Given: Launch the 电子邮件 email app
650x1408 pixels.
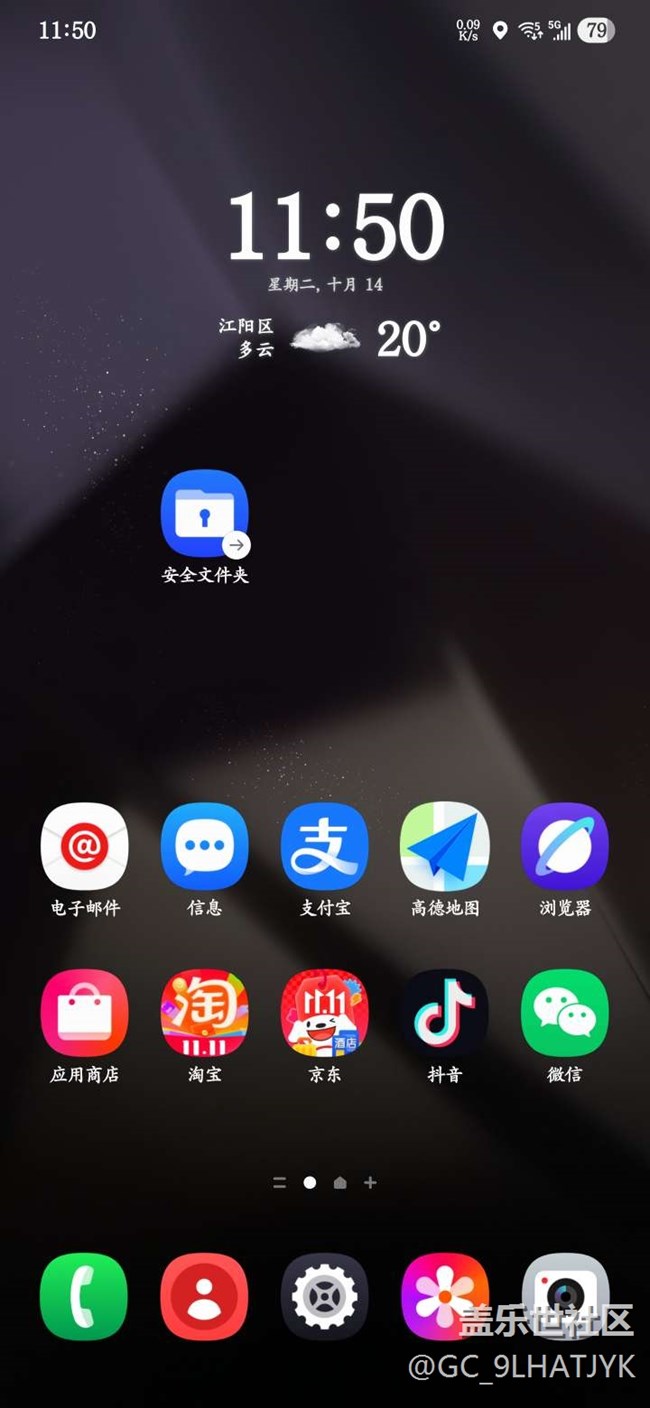Looking at the screenshot, I should (84, 846).
